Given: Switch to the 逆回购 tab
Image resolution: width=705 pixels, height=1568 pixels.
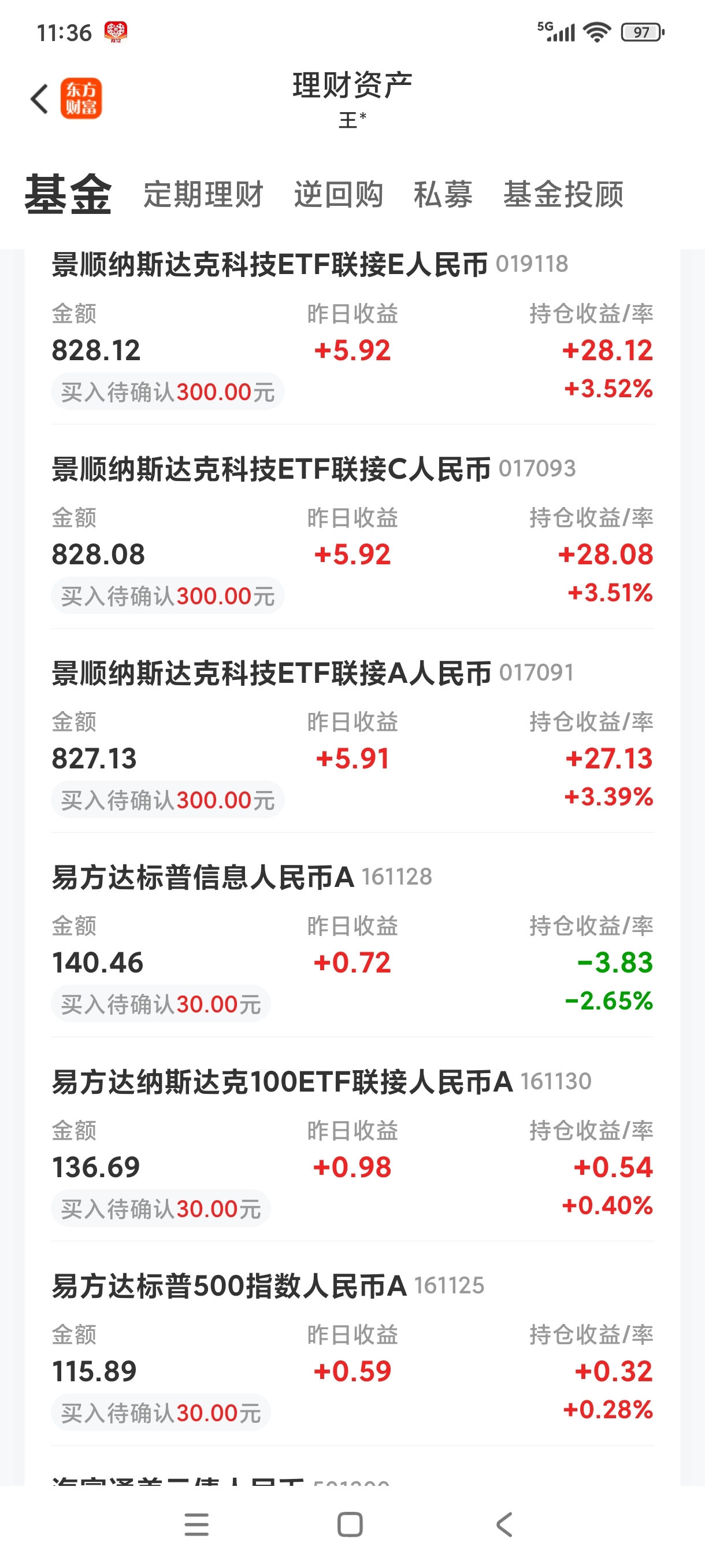Looking at the screenshot, I should click(x=338, y=194).
